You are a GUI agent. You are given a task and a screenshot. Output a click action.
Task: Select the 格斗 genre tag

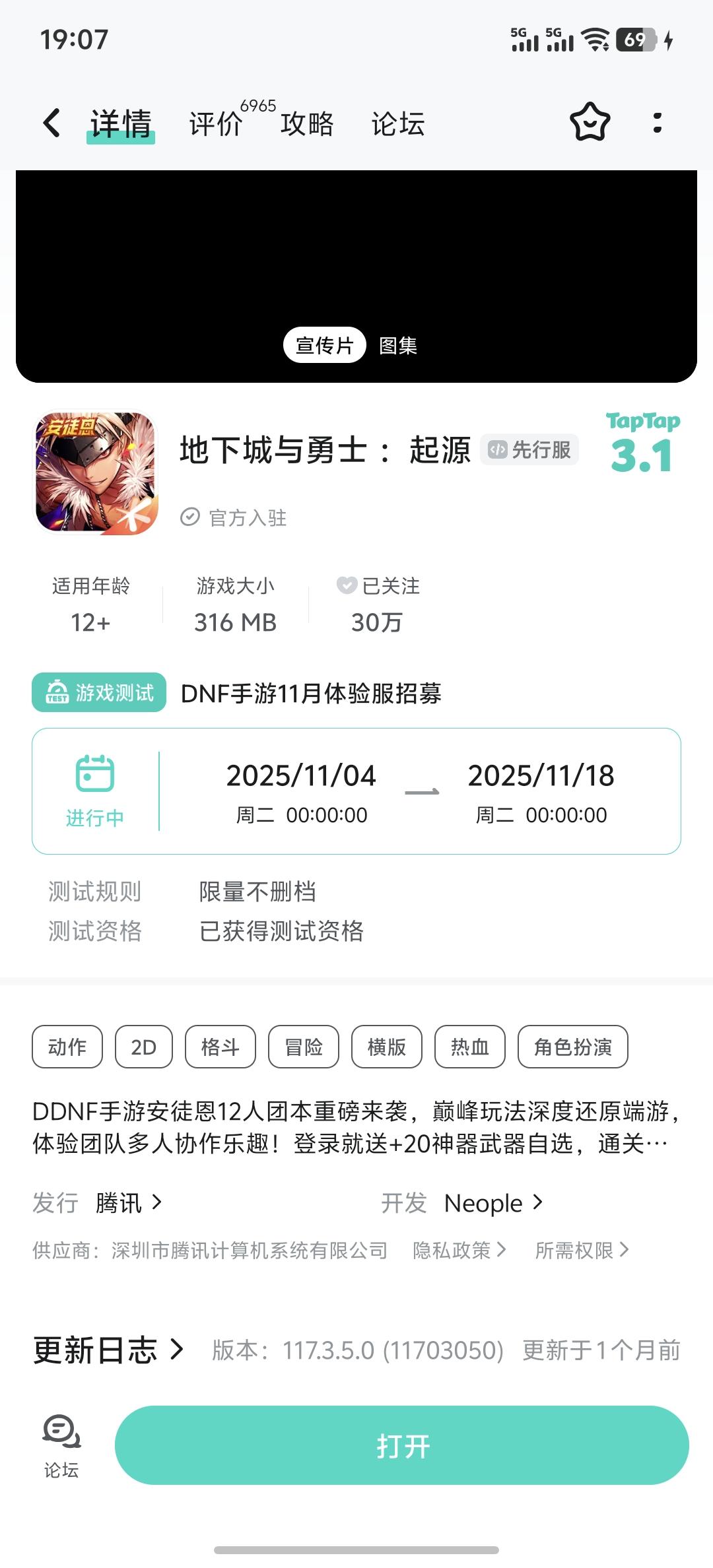220,1047
